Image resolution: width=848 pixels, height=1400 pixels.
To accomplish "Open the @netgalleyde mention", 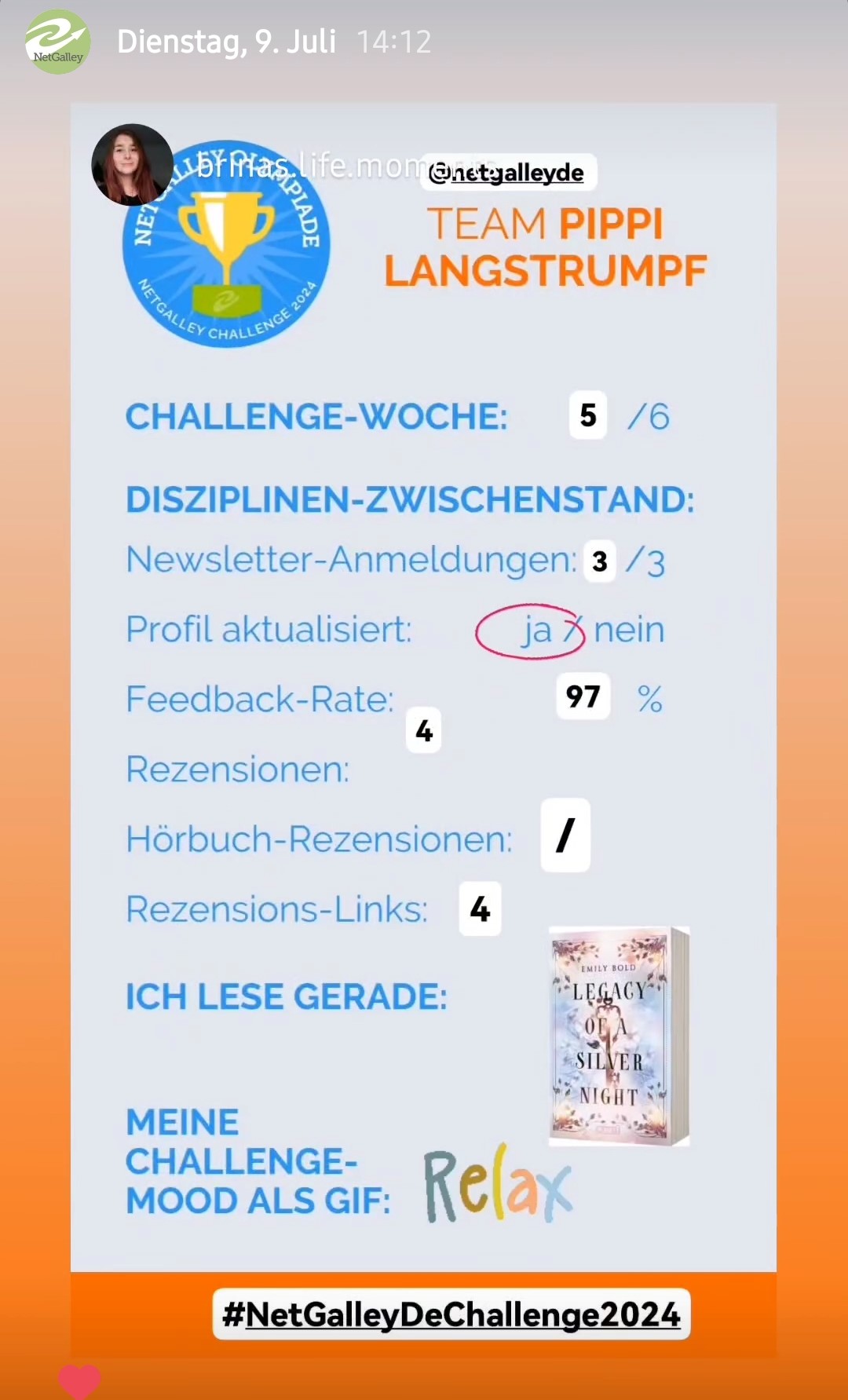I will (509, 172).
